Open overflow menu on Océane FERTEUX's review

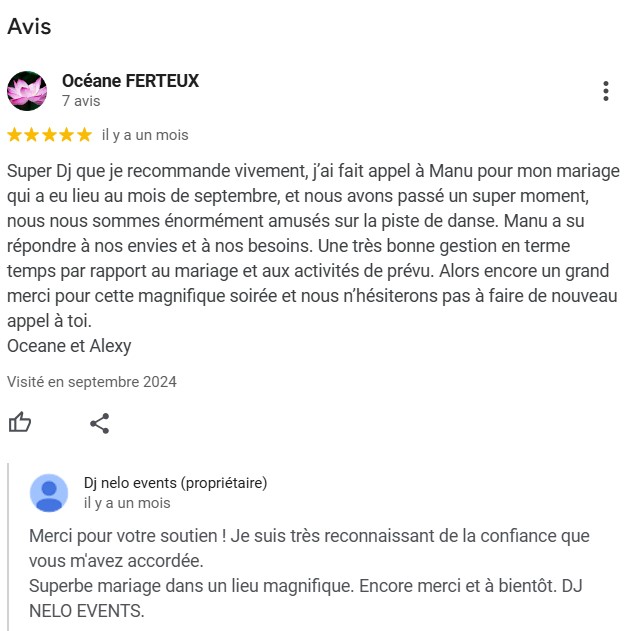(605, 91)
